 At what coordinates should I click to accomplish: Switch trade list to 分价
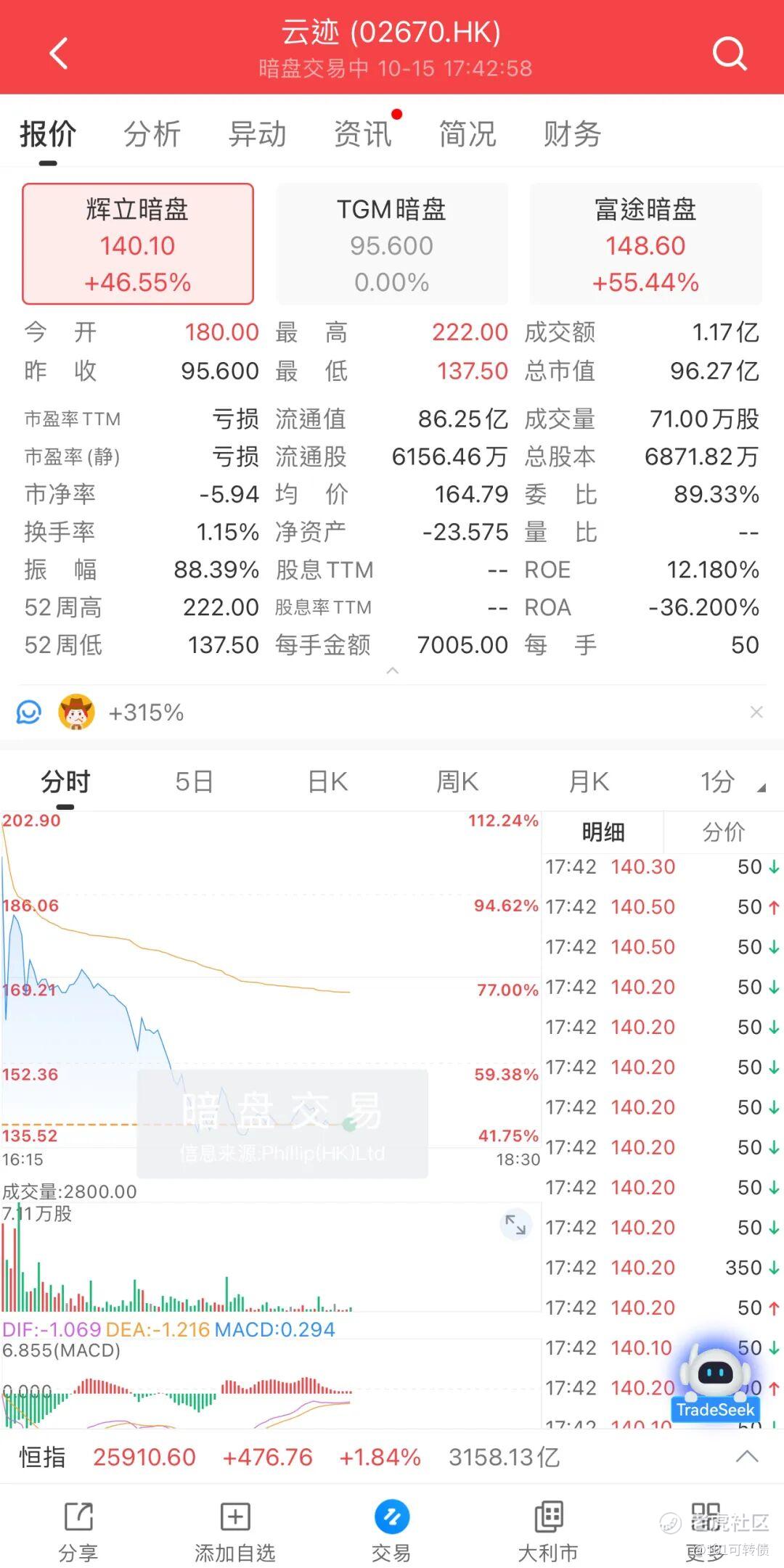[723, 832]
